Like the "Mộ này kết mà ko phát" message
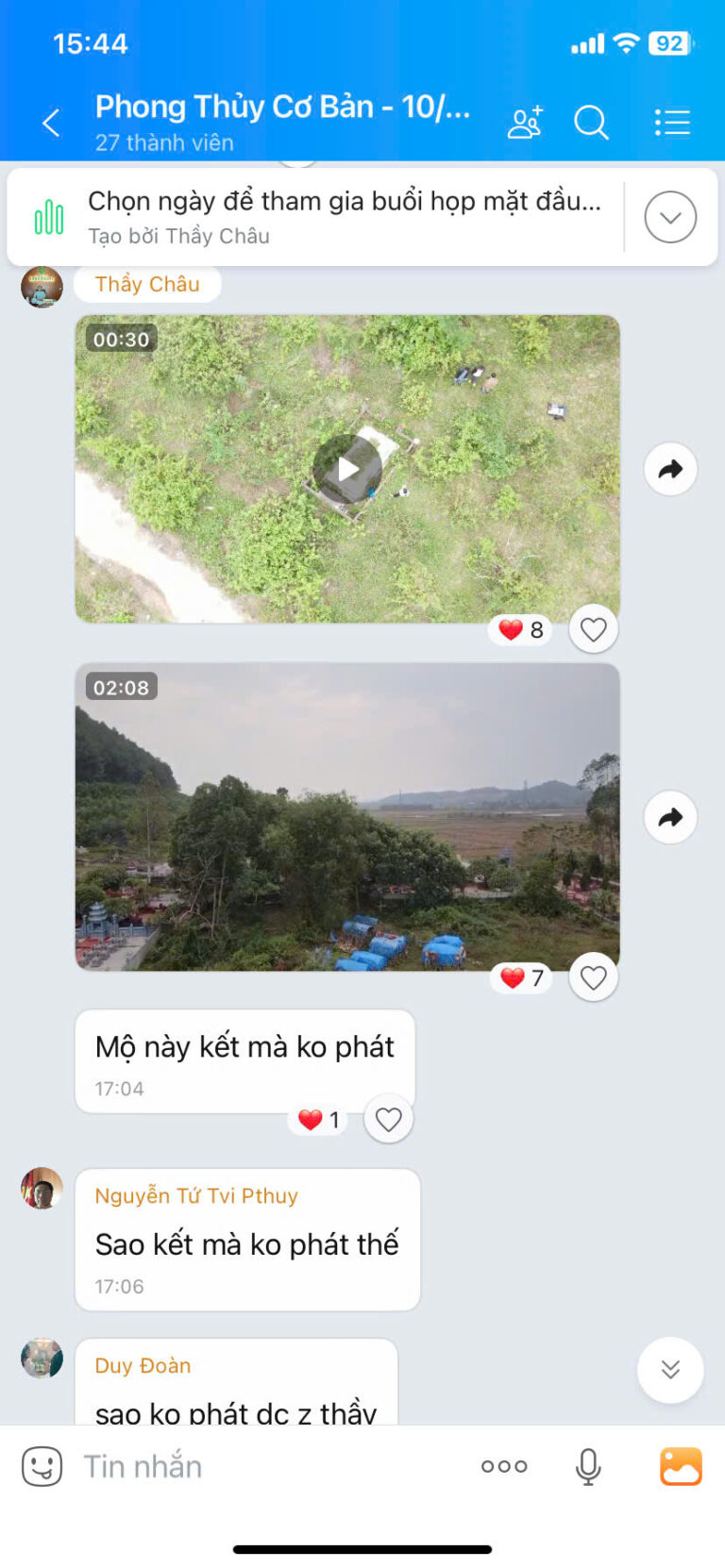 [x=388, y=1120]
